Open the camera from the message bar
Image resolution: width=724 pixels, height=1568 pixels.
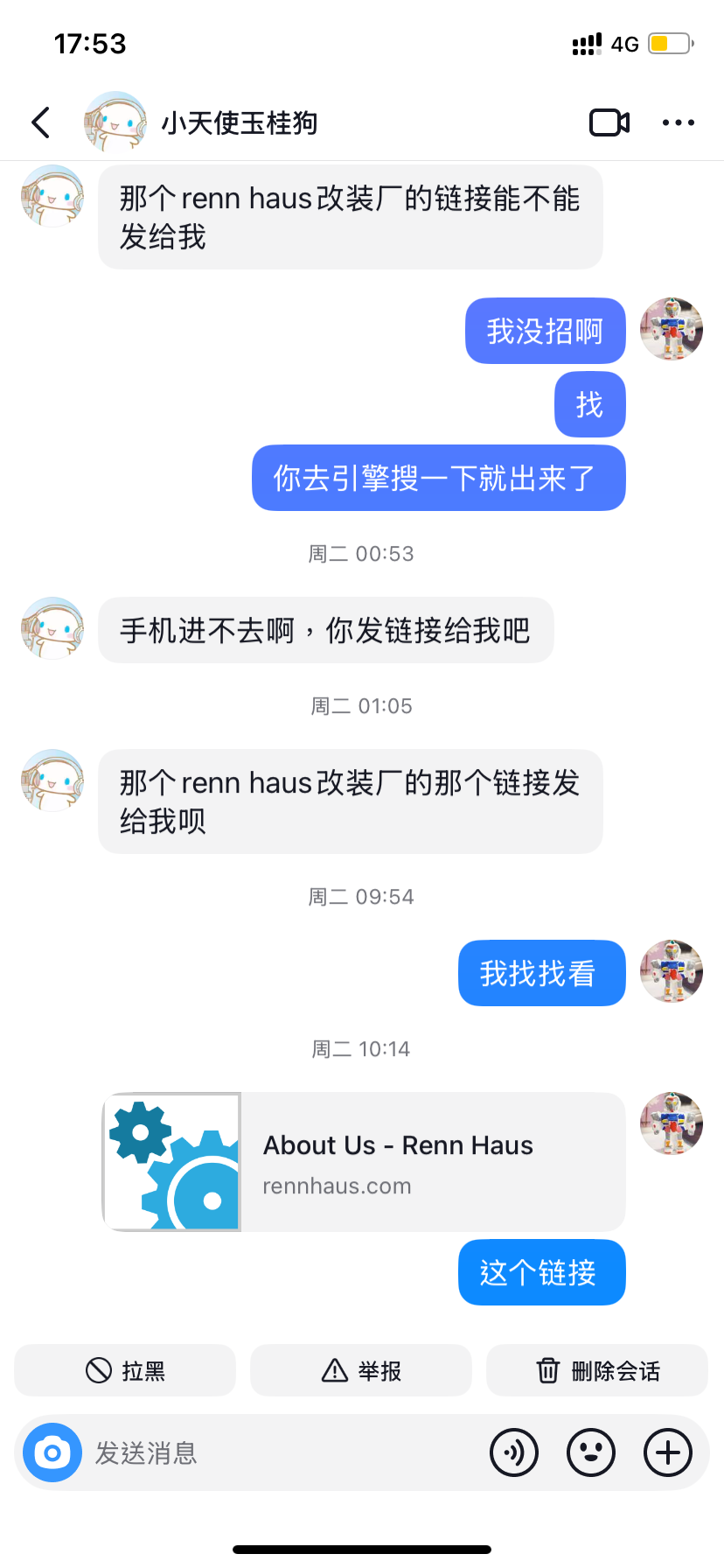[x=52, y=1452]
